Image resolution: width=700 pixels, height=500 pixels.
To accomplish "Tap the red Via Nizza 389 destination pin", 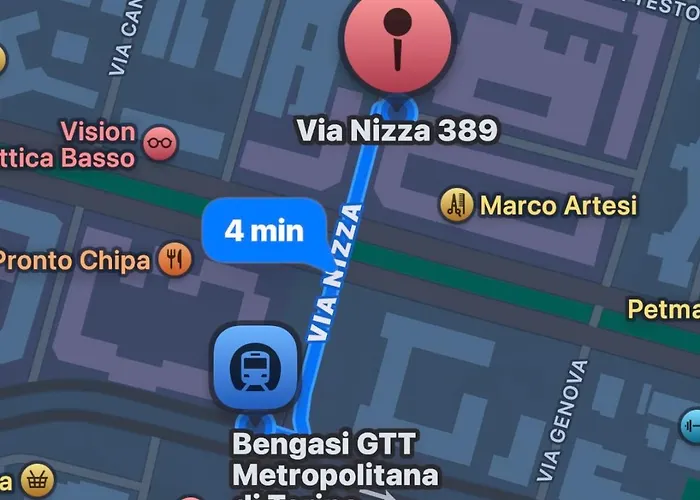I will pos(398,40).
